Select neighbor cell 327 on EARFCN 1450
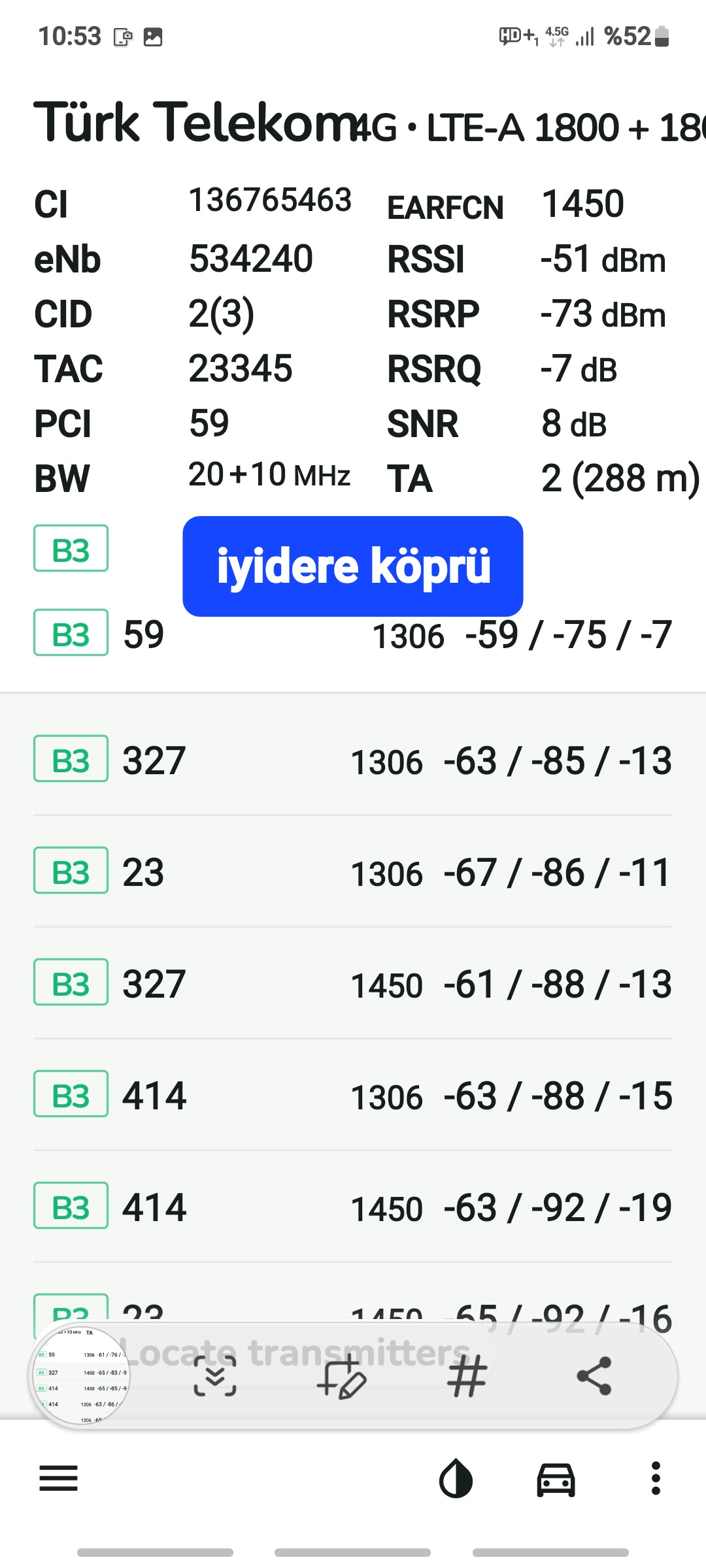 pyautogui.click(x=353, y=984)
